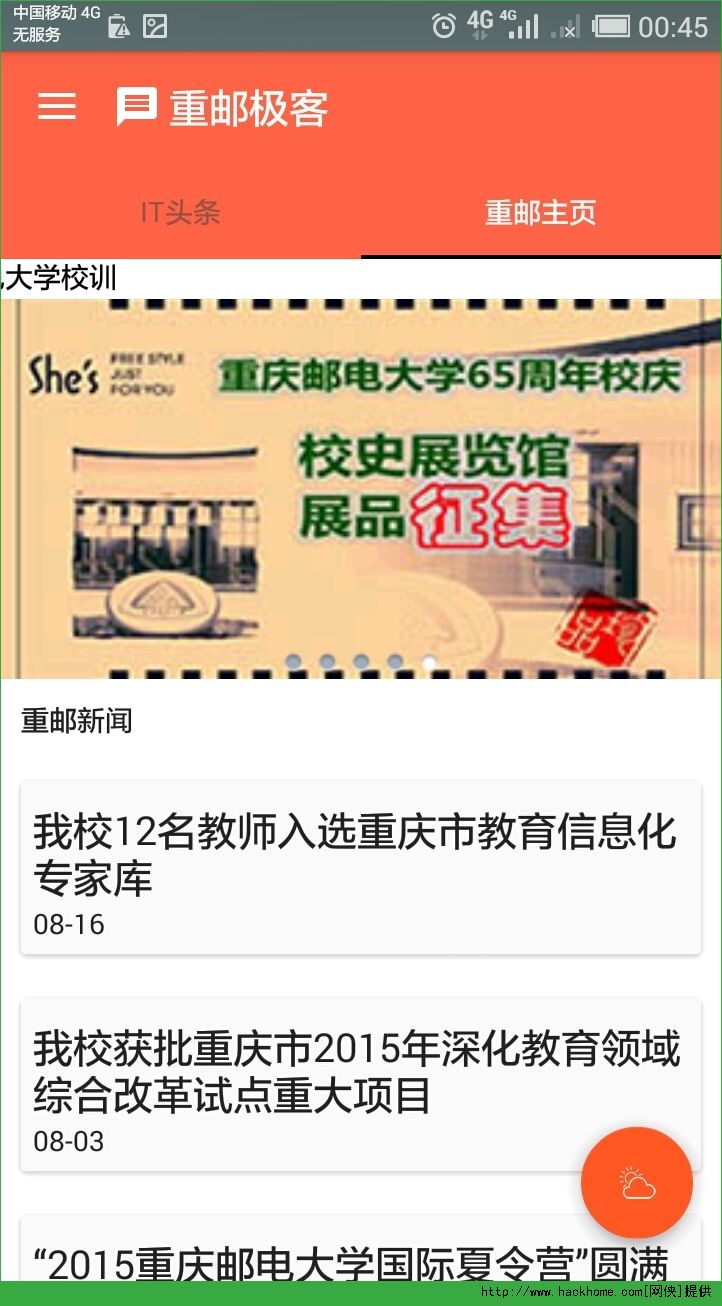This screenshot has width=722, height=1306.
Task: Open the news about 12名教师入选专家库
Action: (361, 868)
